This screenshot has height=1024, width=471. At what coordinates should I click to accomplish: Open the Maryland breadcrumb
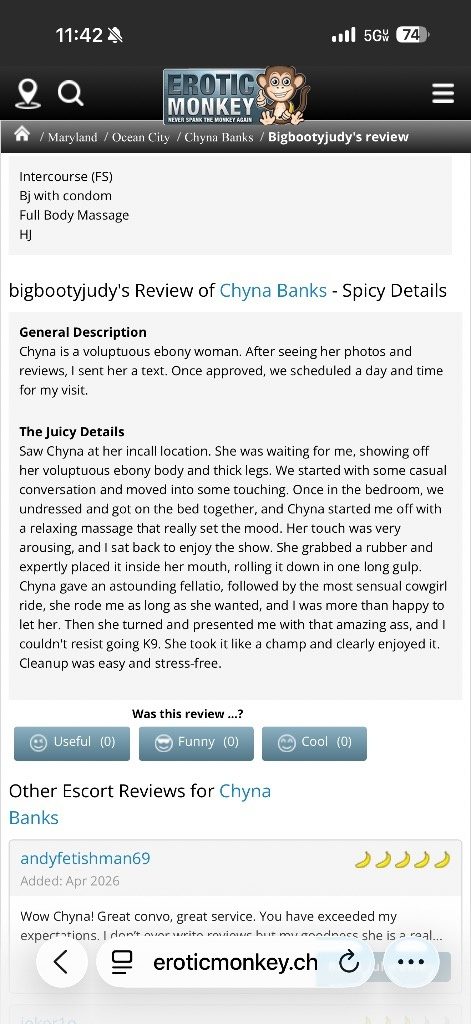click(x=73, y=137)
